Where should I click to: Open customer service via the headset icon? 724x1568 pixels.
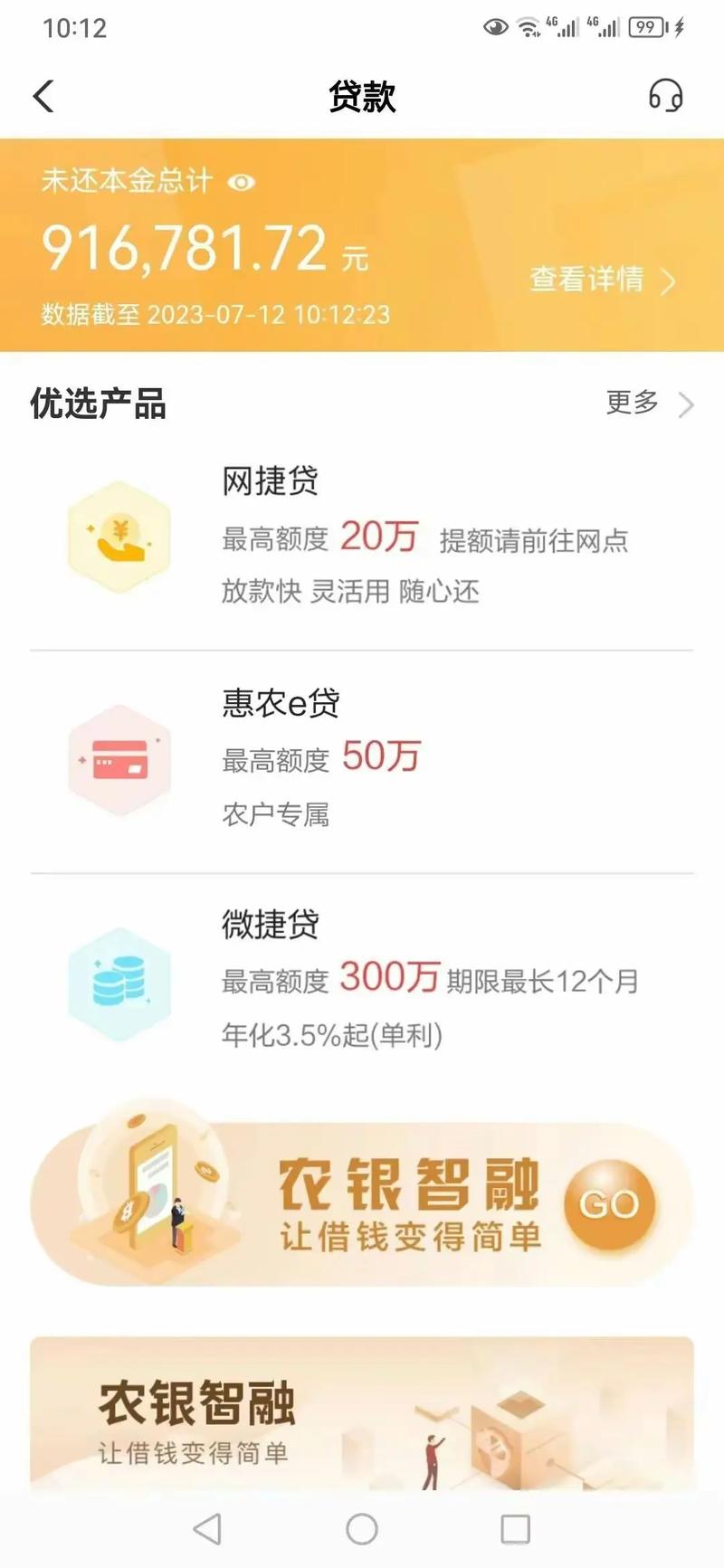(667, 94)
